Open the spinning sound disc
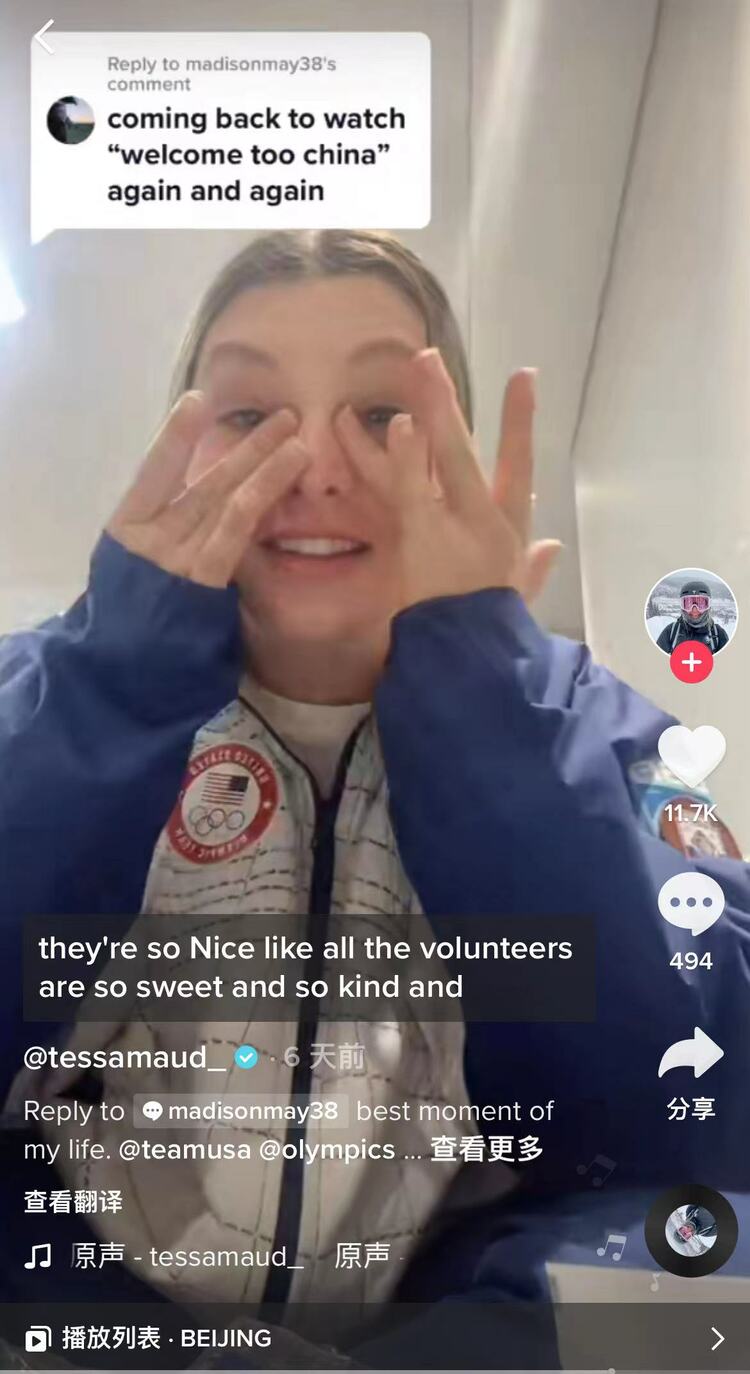 point(691,1230)
